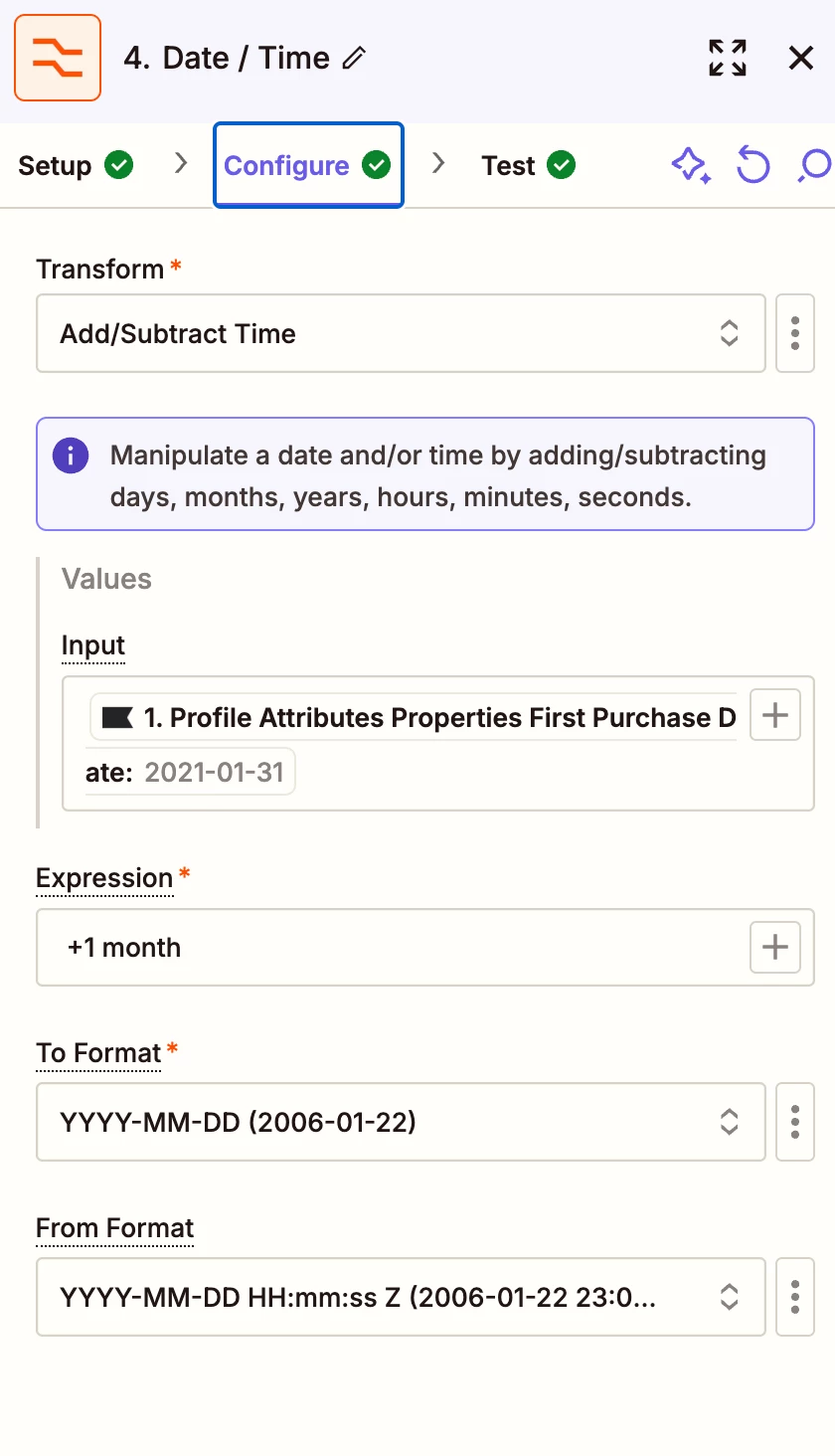This screenshot has height=1456, width=835.
Task: Open the From Format dropdown
Action: point(401,1297)
